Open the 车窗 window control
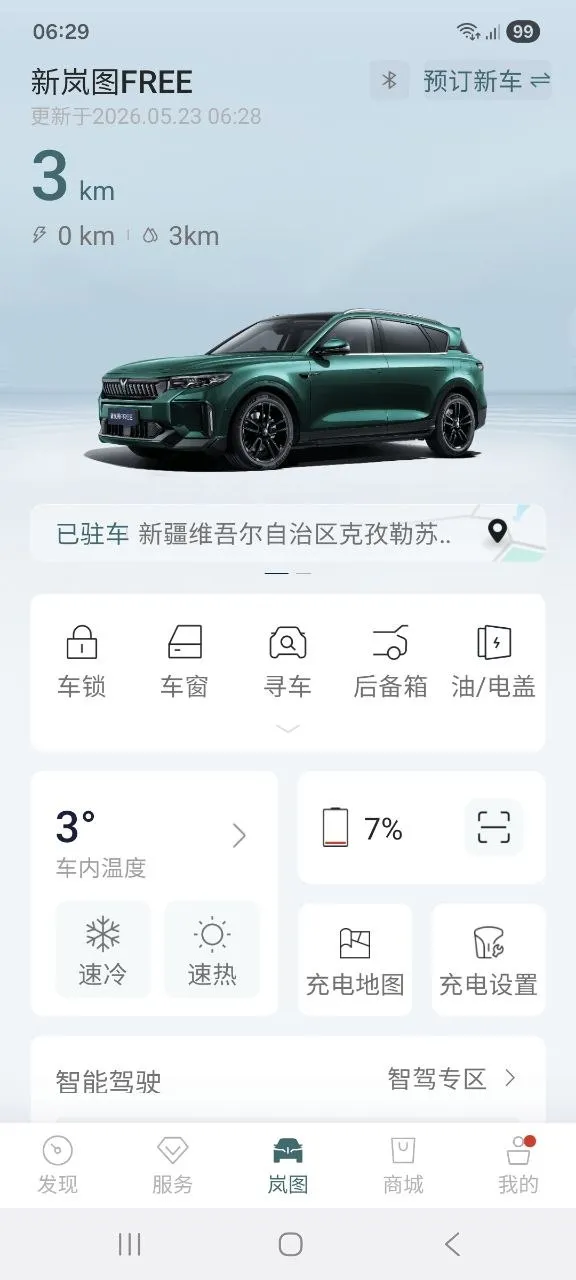 [x=184, y=662]
